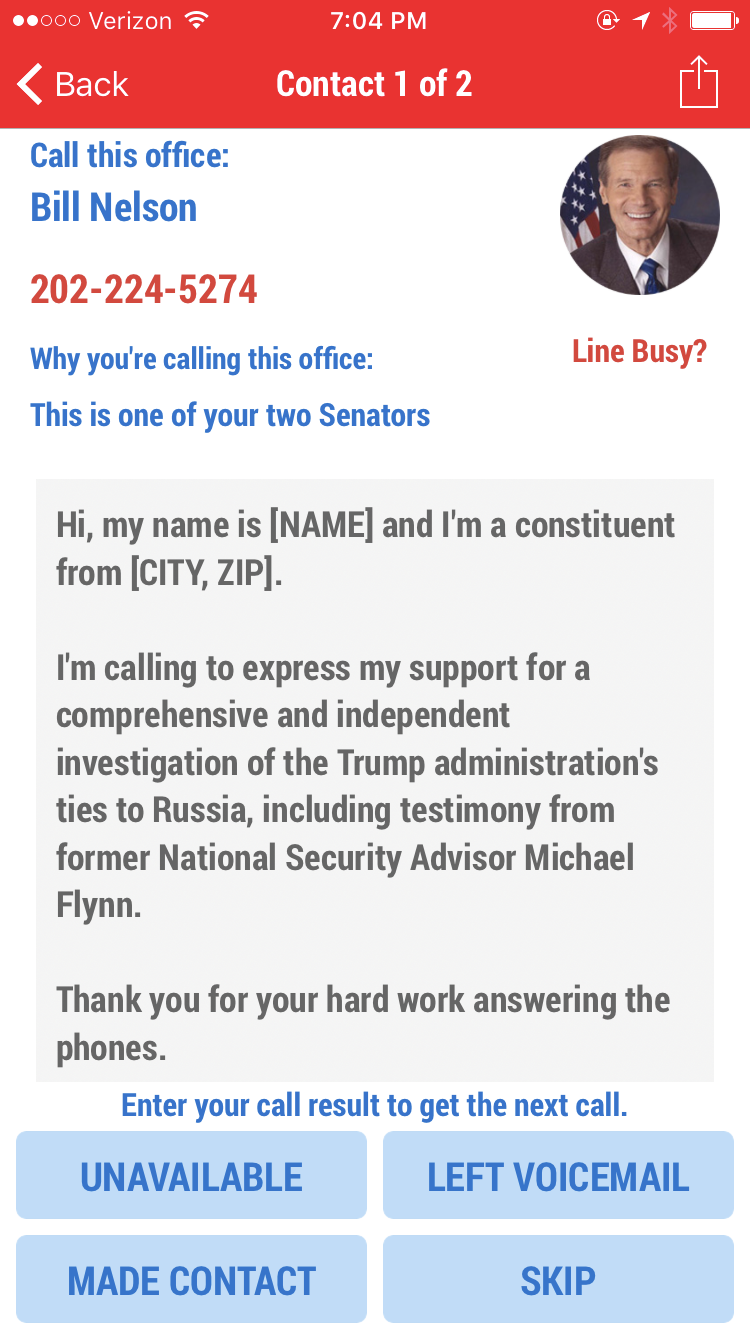
Task: Mark call as Unavailable
Action: (191, 1175)
